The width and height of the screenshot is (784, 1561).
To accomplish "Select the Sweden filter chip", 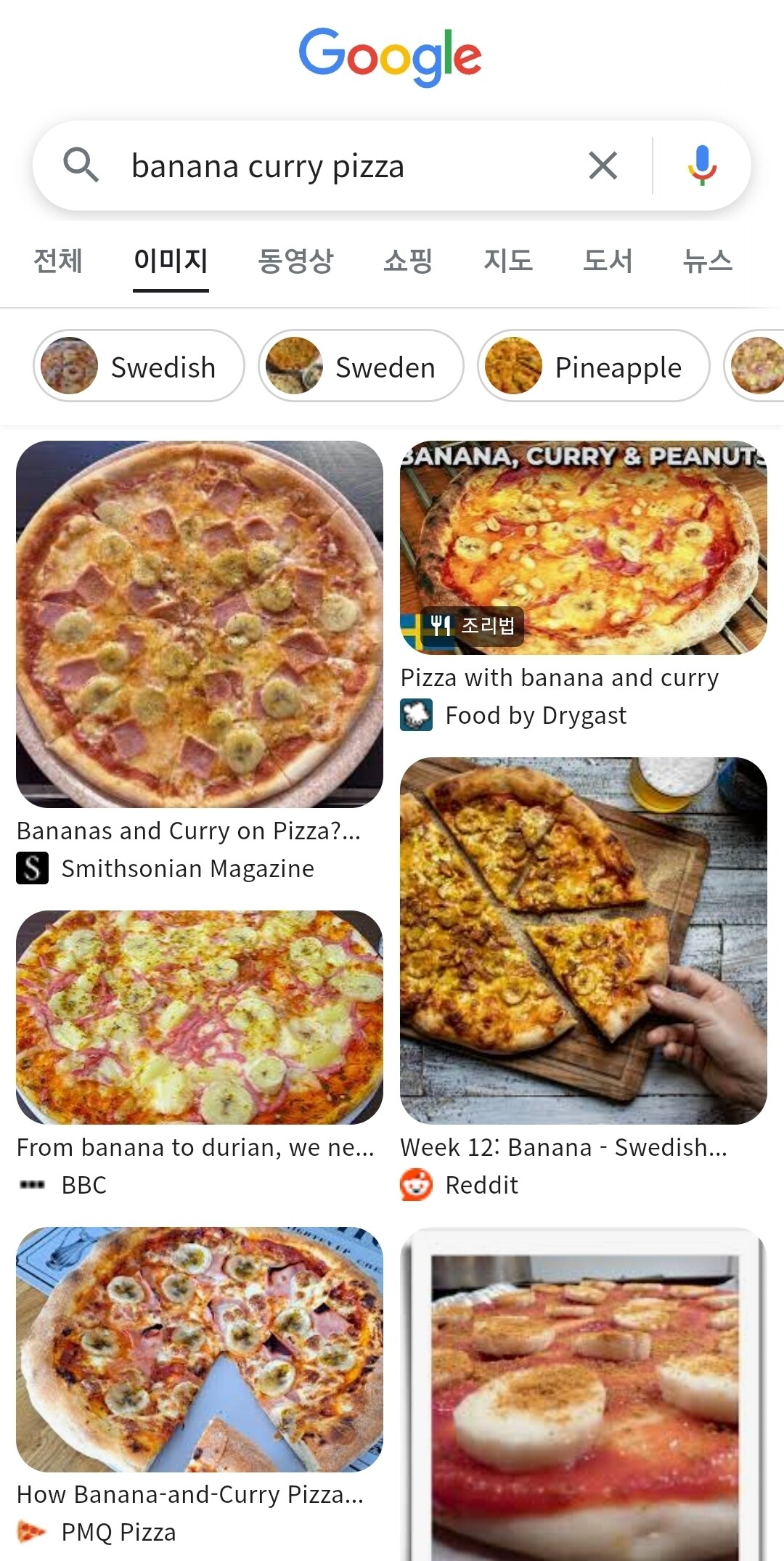I will click(361, 367).
